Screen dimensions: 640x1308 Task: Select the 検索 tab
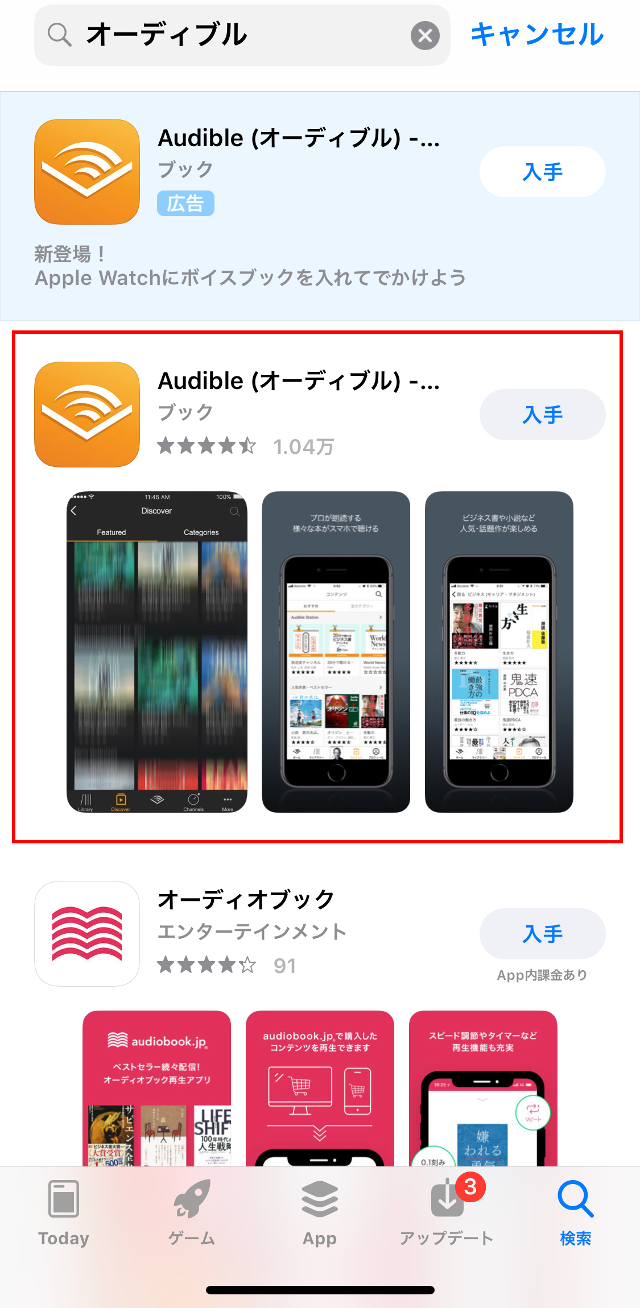click(x=575, y=1212)
